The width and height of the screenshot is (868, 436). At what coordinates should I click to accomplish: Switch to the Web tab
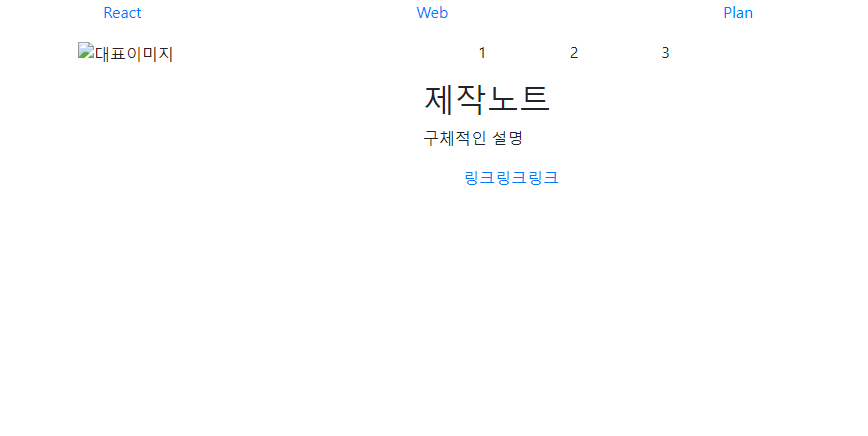click(x=432, y=13)
